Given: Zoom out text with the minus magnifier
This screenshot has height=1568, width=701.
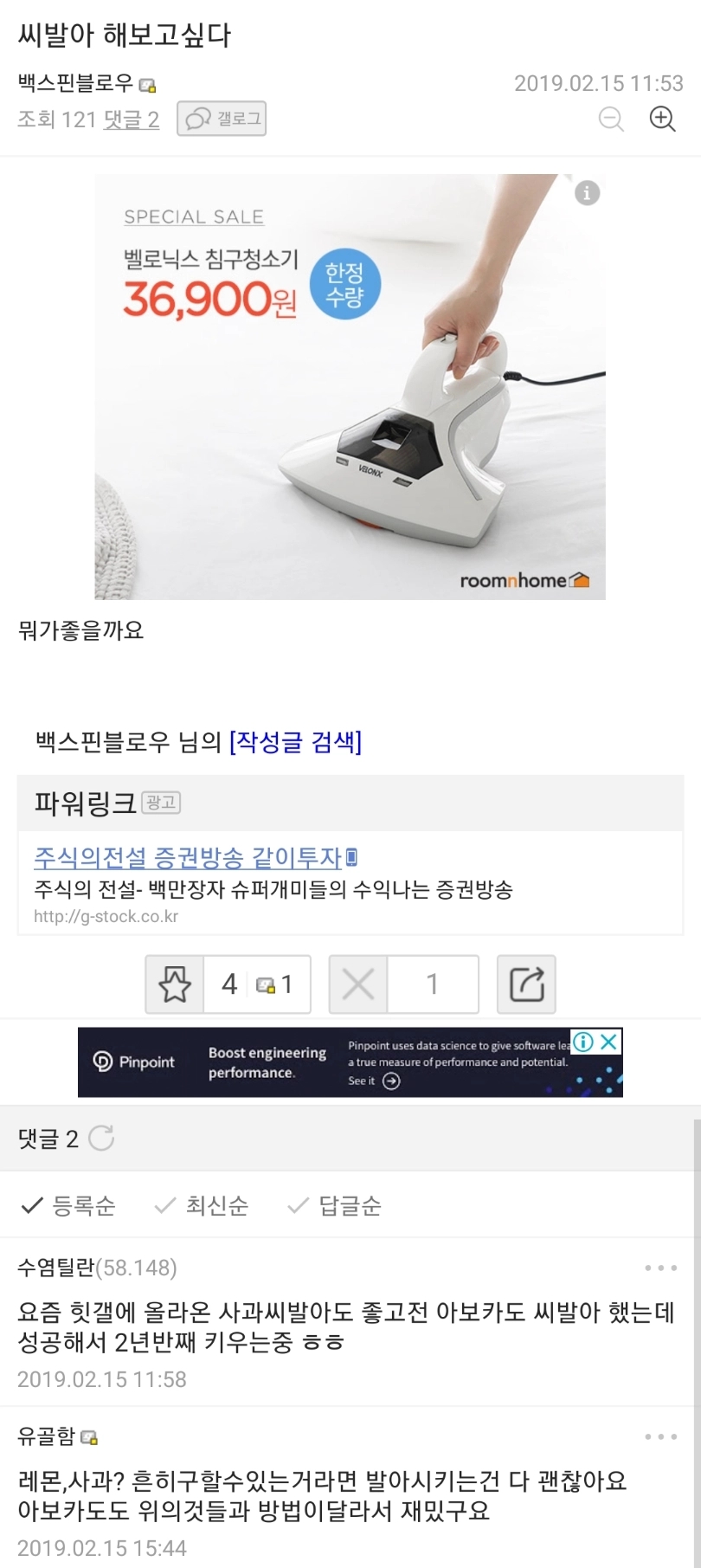Looking at the screenshot, I should point(611,119).
